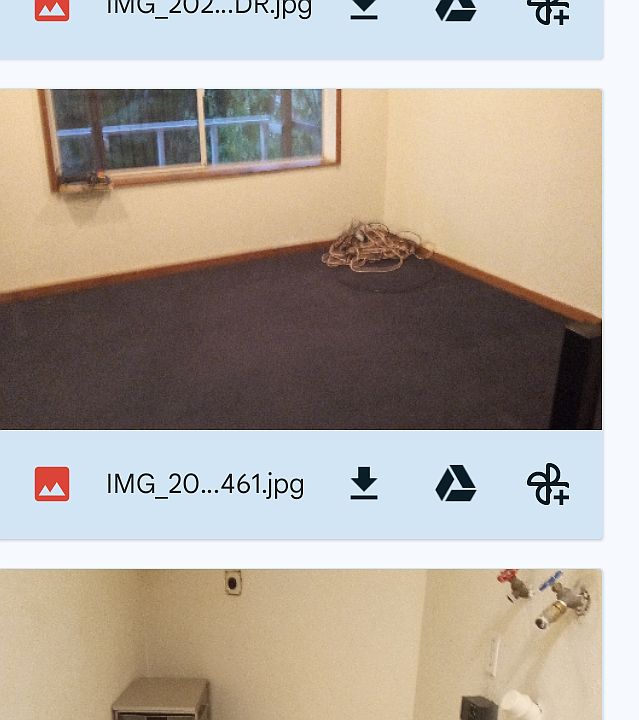This screenshot has height=720, width=639.
Task: Save IMG_20...461.jpg to Google Drive
Action: point(455,484)
